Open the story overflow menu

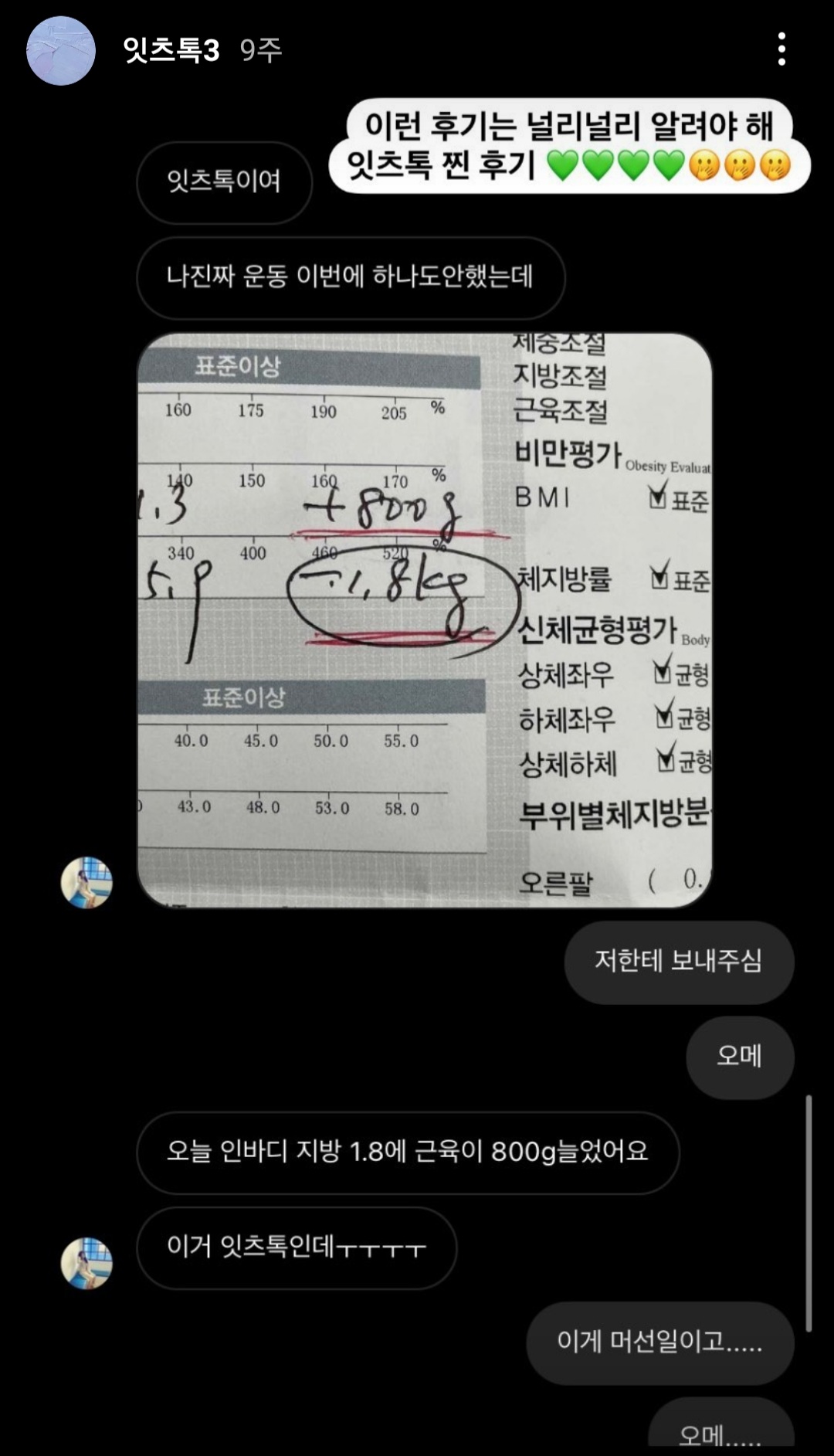[781, 49]
